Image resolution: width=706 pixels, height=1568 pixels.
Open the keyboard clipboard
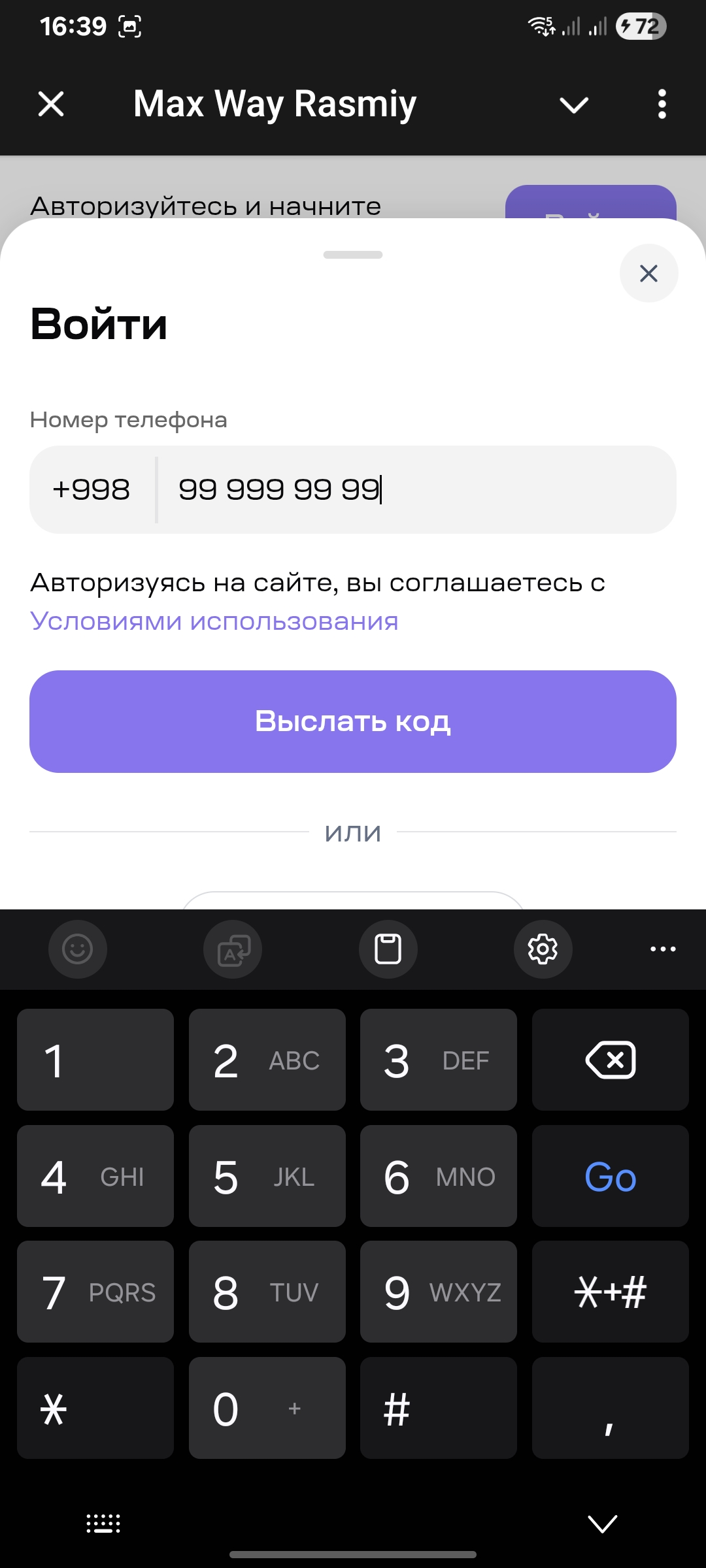coord(388,949)
